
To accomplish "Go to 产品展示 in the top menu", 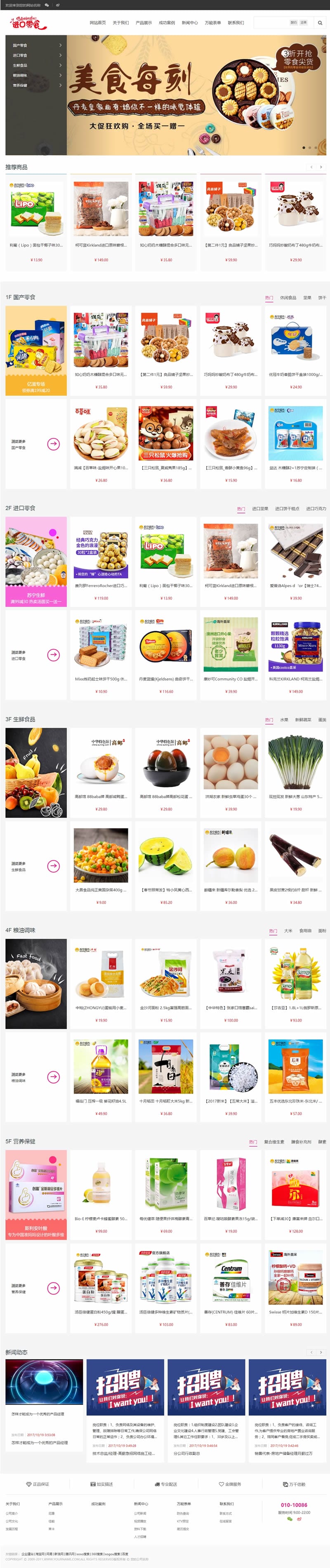I will pyautogui.click(x=144, y=23).
